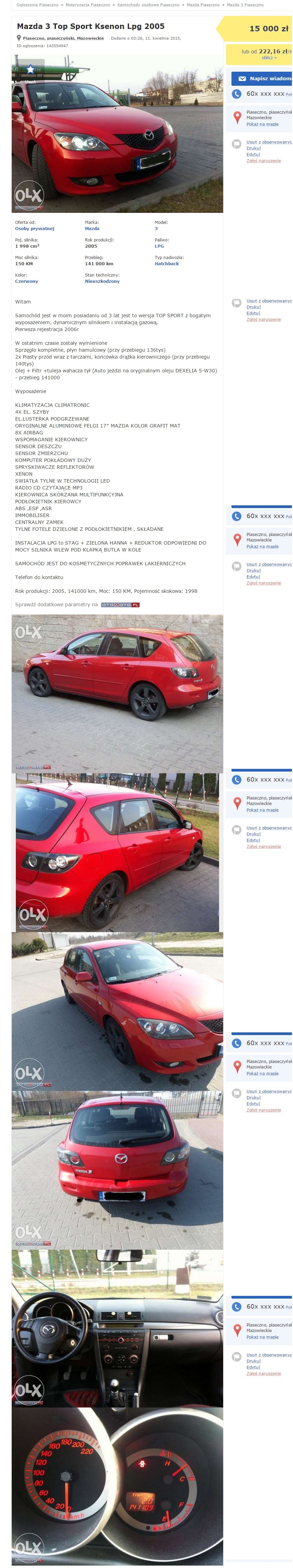Viewport: 293px width, 1568px height.
Task: Remove ad from favorites via star icon
Action: 30,71
